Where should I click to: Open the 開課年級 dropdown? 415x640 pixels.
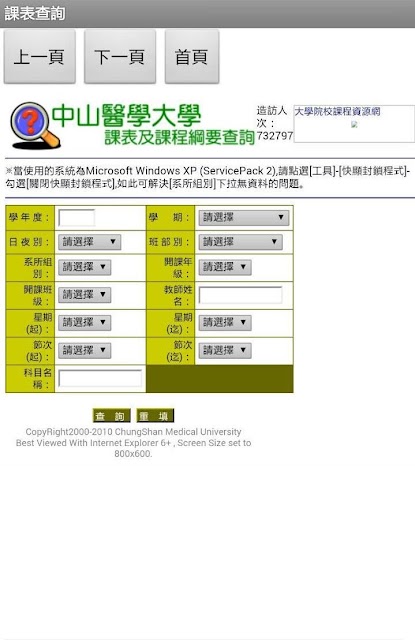225,267
